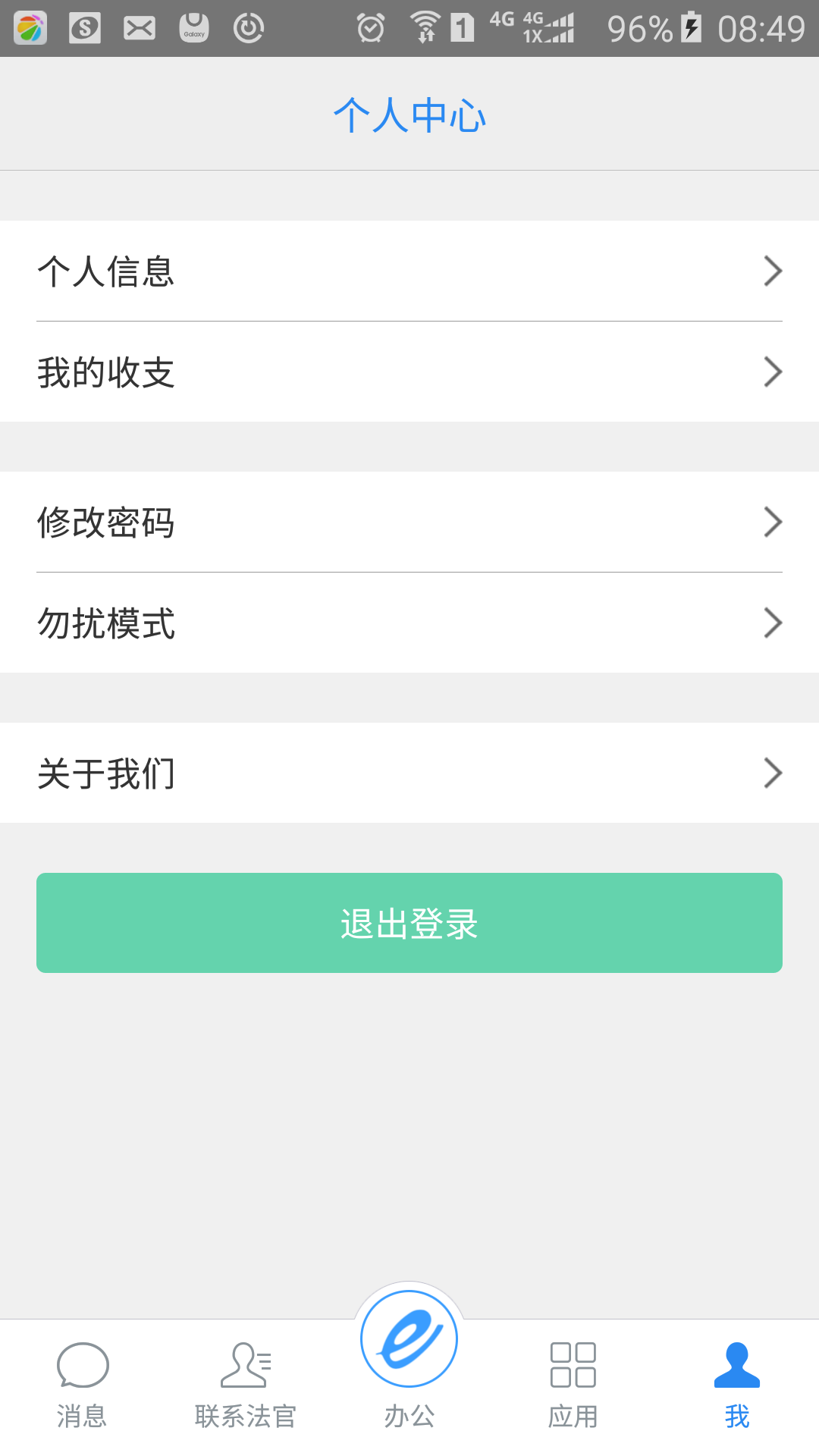Switch to the 应用 tab
Image resolution: width=819 pixels, height=1456 pixels.
tap(573, 1380)
